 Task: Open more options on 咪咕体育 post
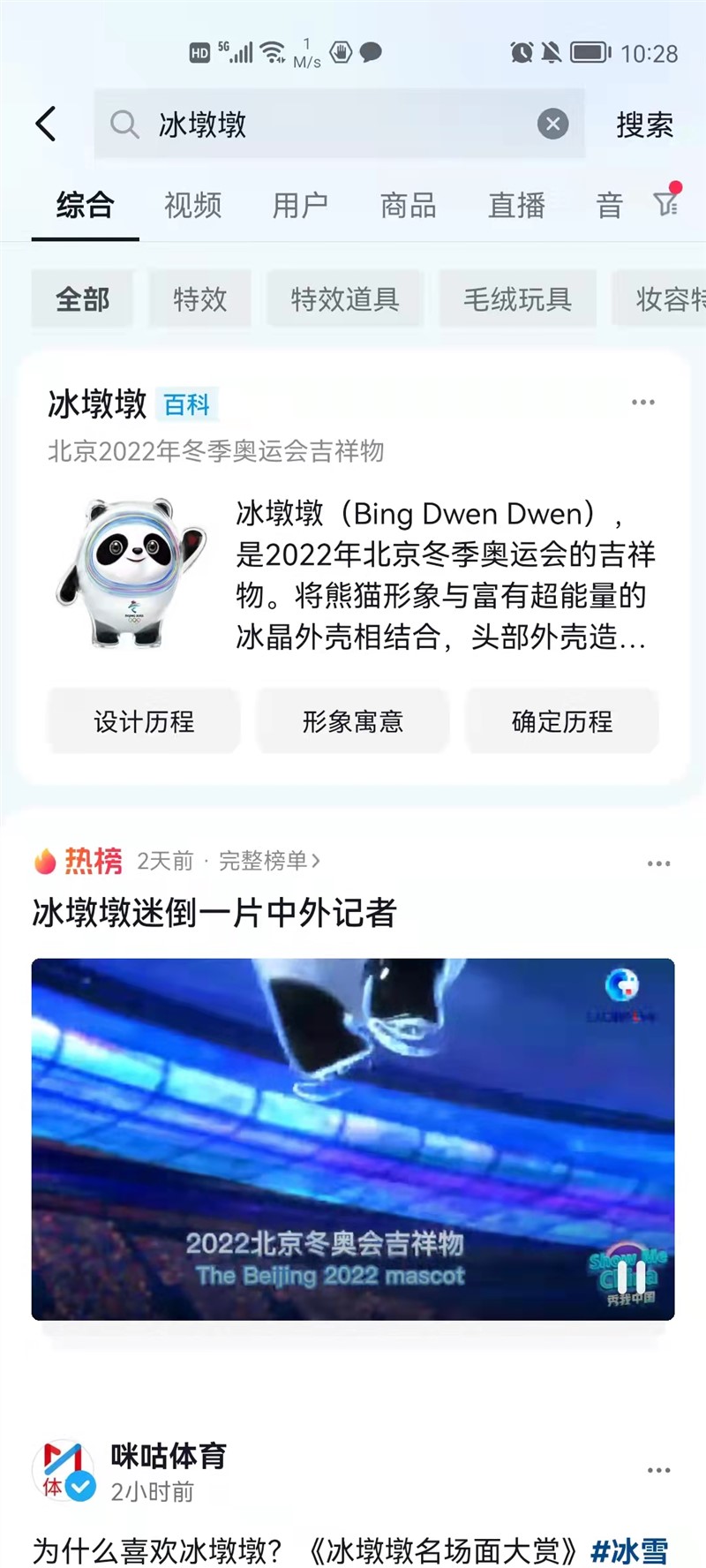click(x=659, y=1471)
